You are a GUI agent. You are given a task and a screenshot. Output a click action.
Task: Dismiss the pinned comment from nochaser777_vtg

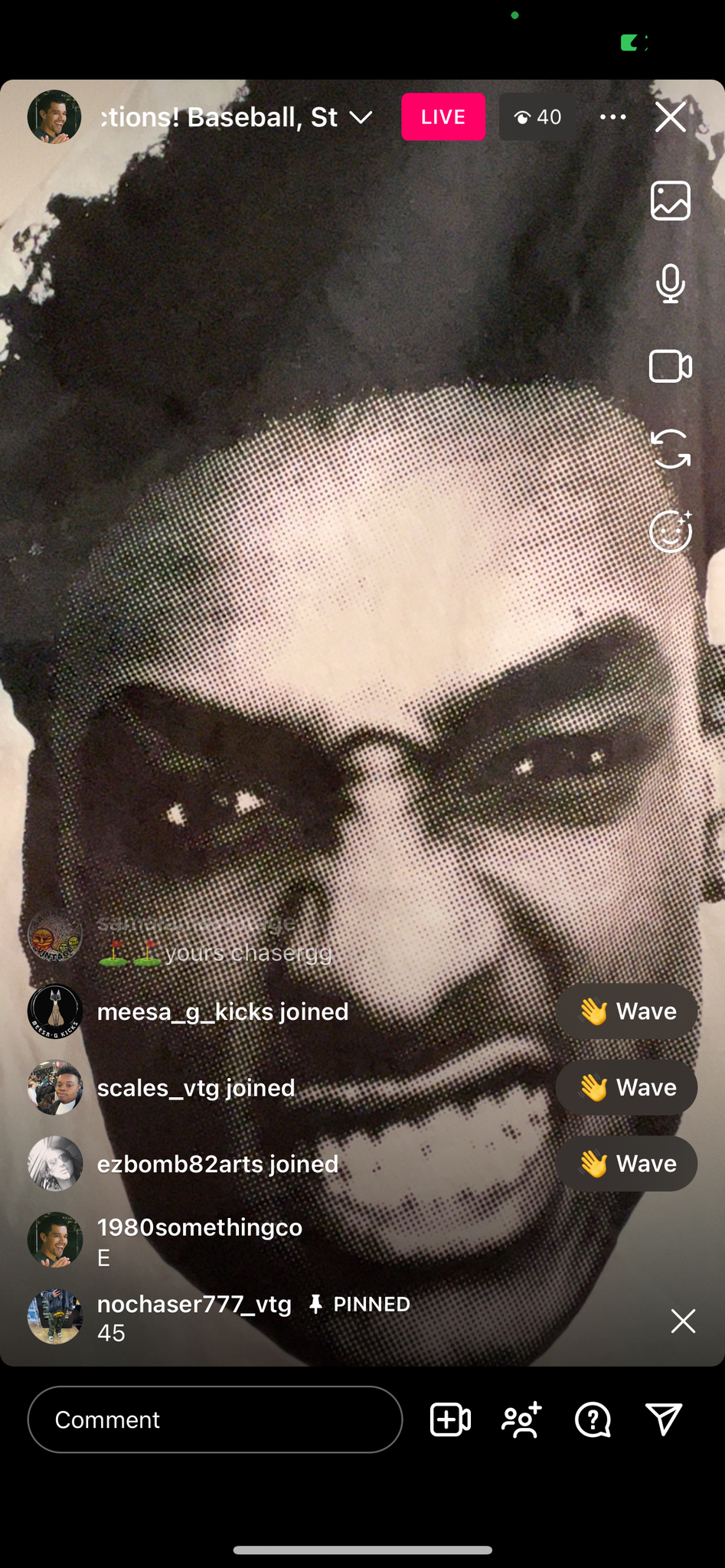pos(683,1321)
